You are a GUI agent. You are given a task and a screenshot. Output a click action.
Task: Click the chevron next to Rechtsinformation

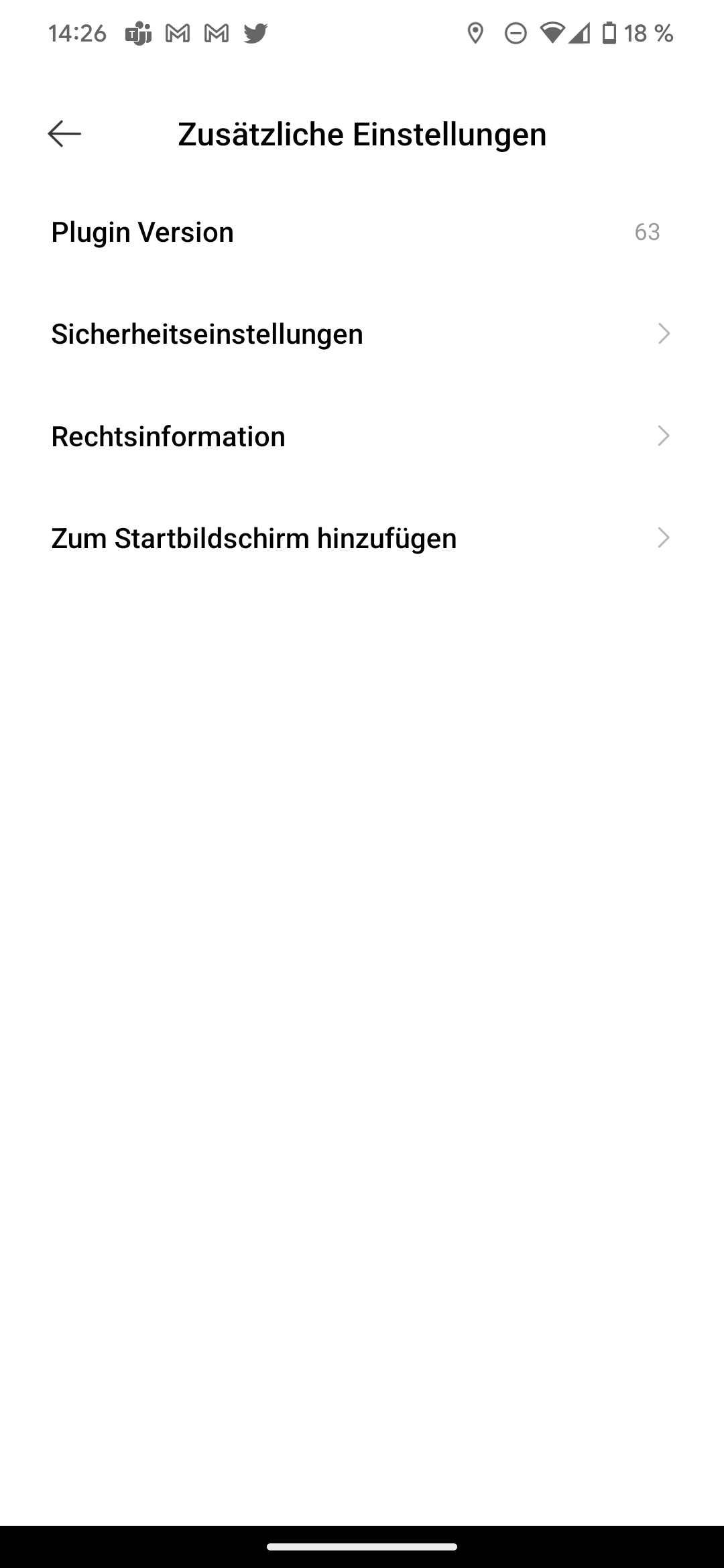[x=662, y=436]
